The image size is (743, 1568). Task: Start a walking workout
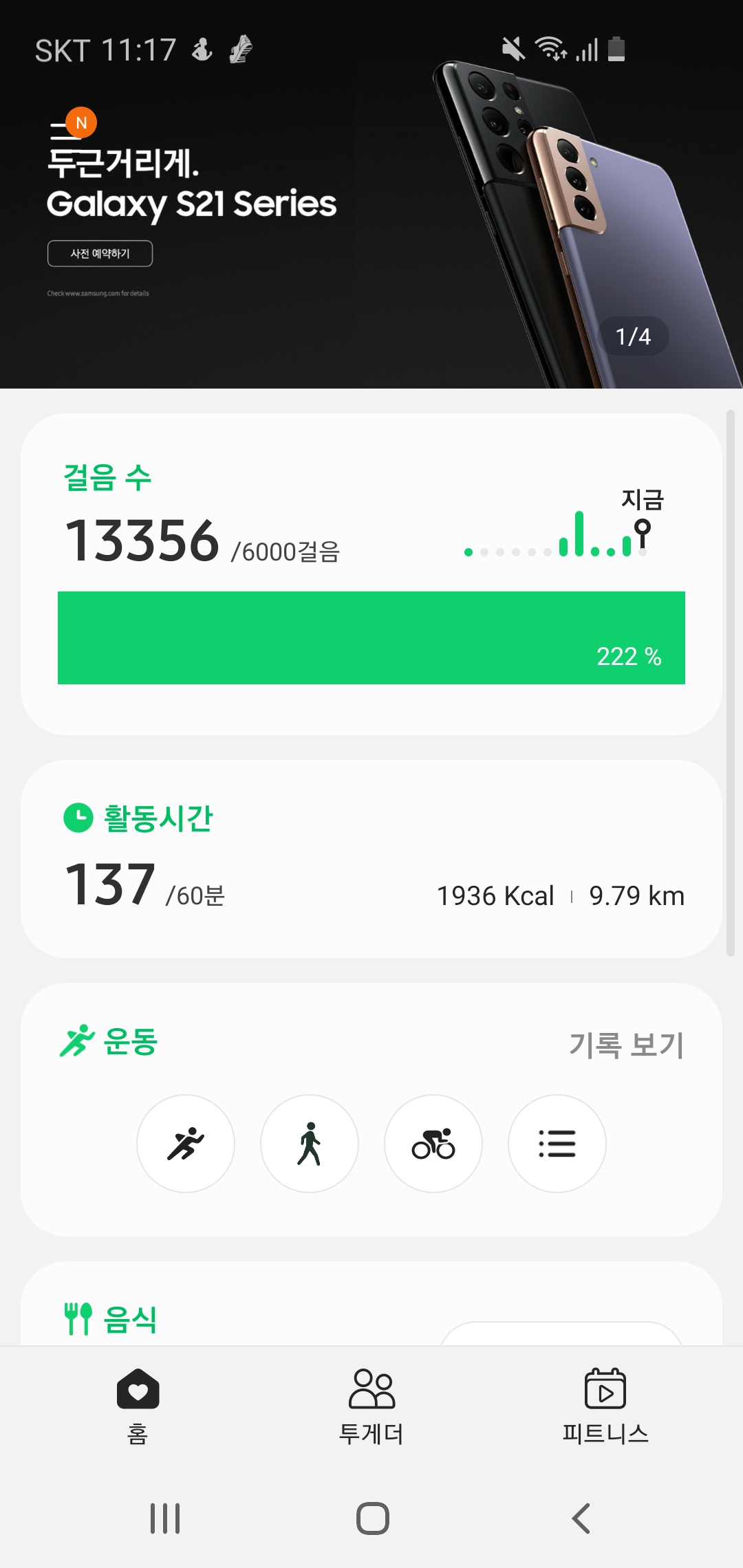(310, 1144)
